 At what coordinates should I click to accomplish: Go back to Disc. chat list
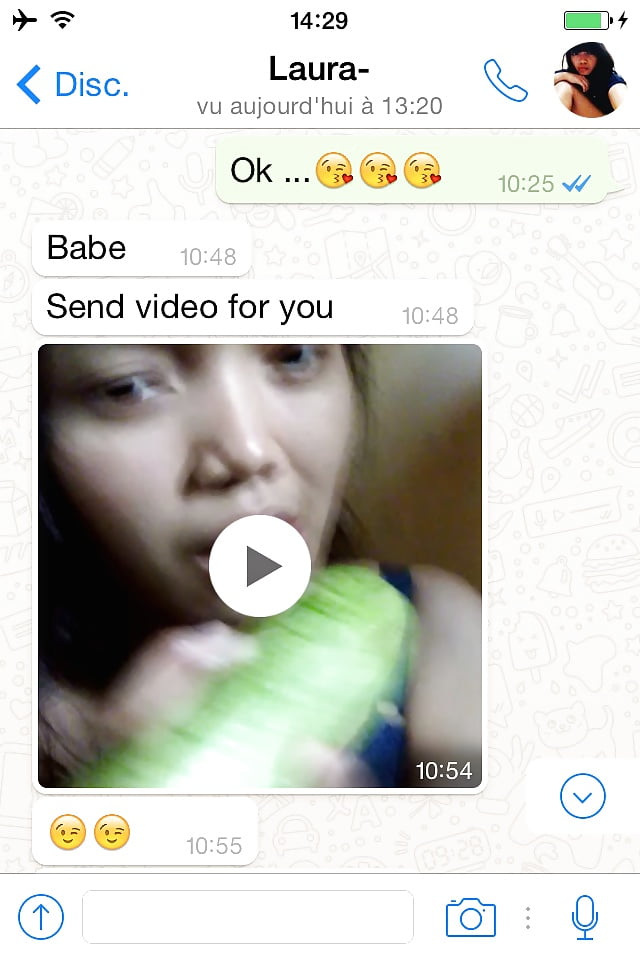click(72, 85)
